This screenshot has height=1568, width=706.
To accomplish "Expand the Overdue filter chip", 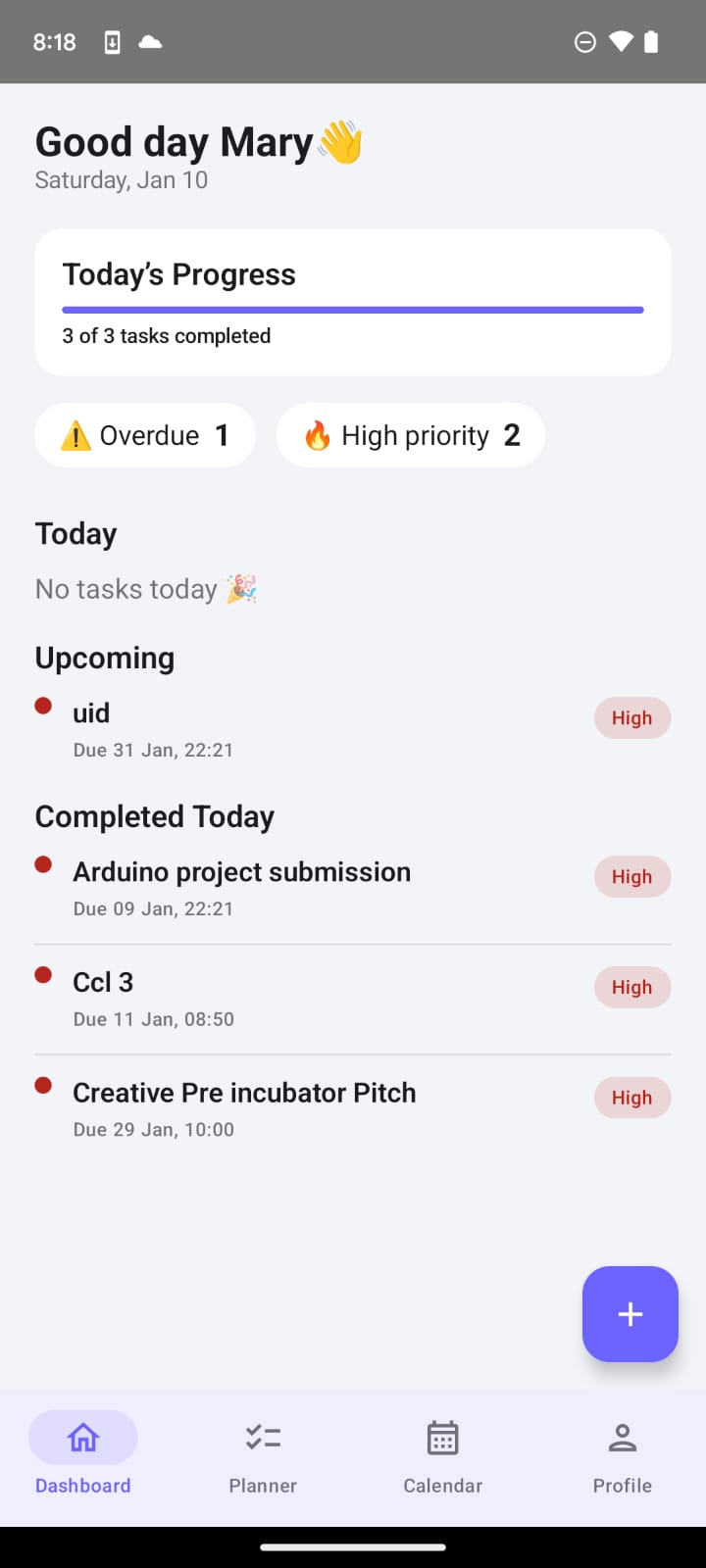I will [144, 434].
